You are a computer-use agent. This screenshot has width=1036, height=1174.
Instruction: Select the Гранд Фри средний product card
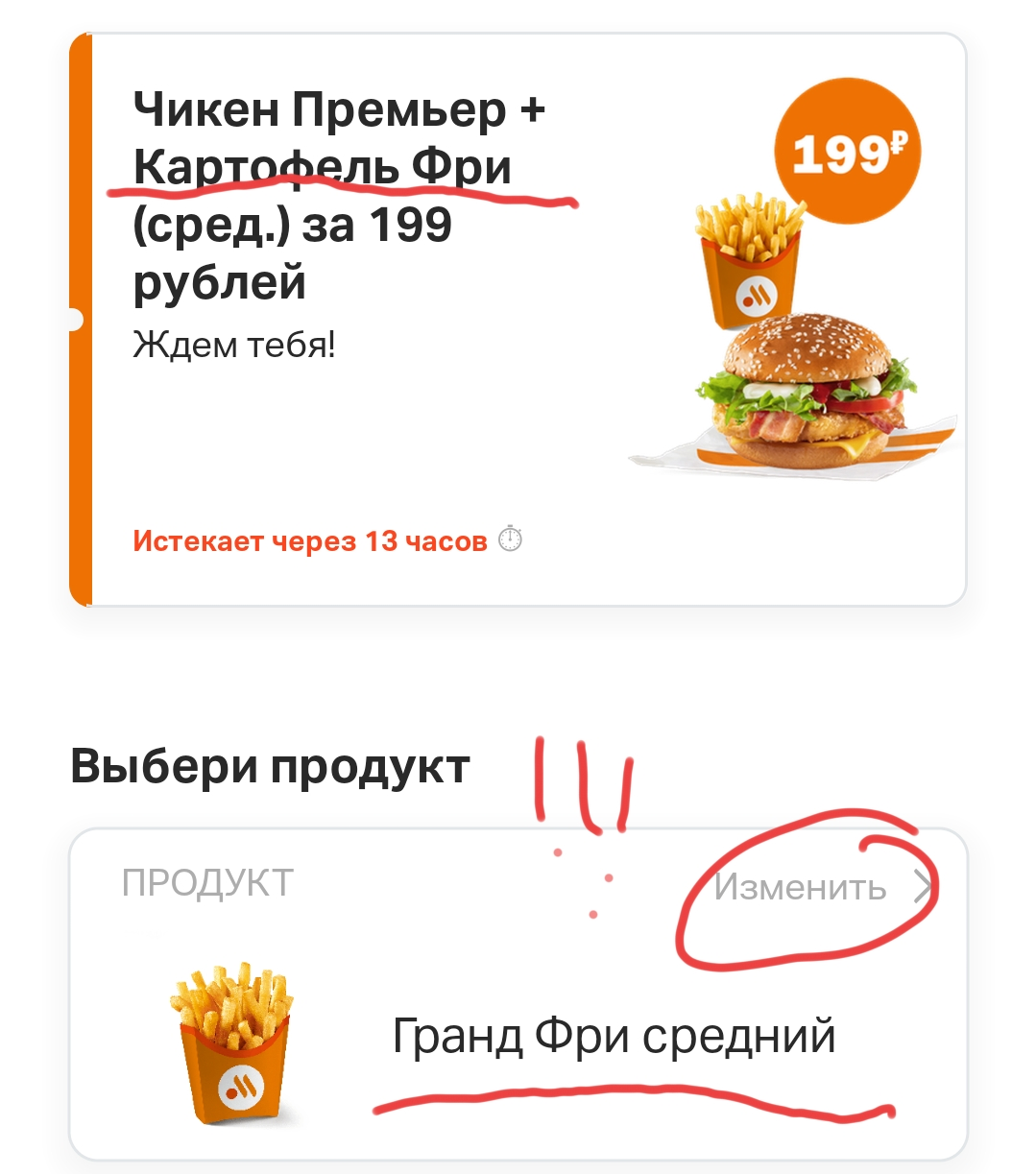(x=518, y=994)
